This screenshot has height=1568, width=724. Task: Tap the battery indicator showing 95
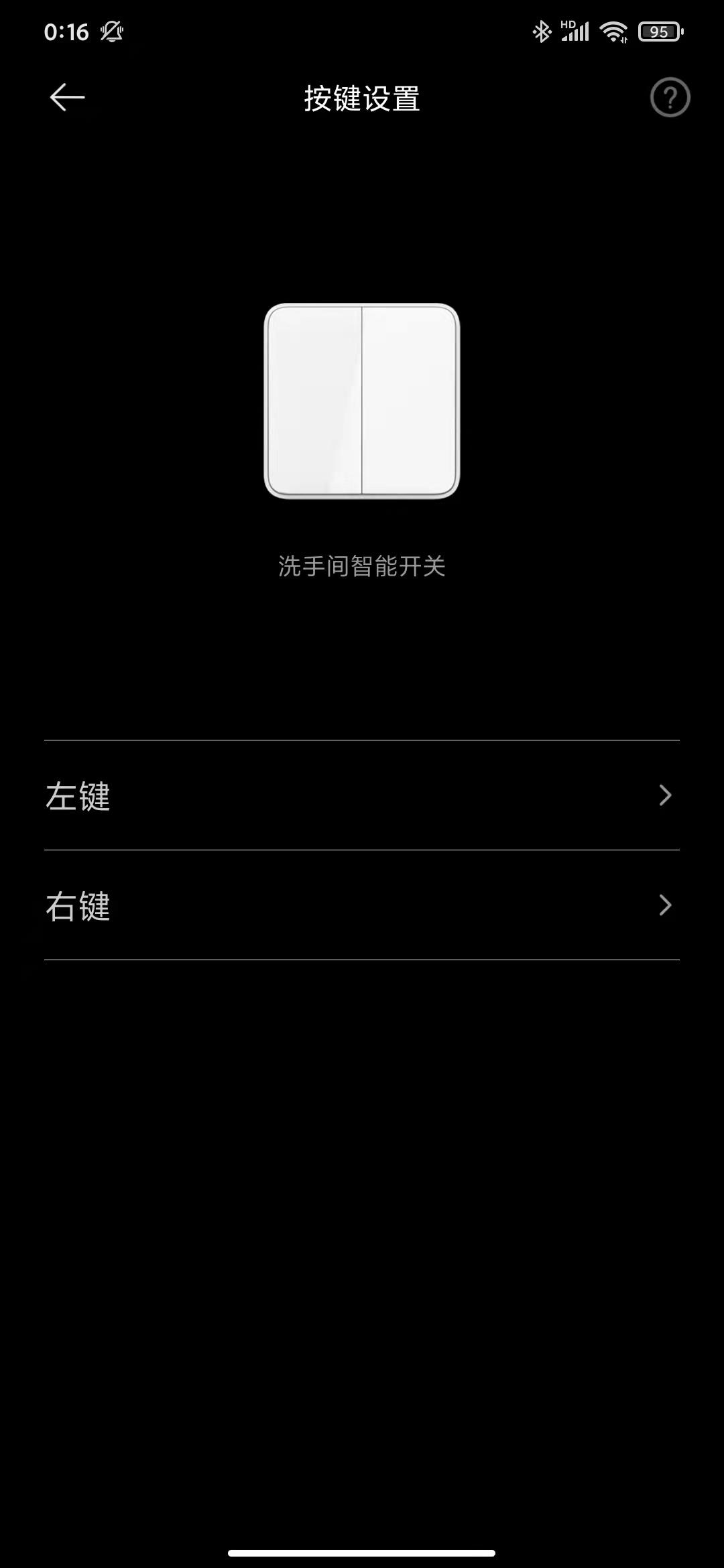tap(659, 31)
